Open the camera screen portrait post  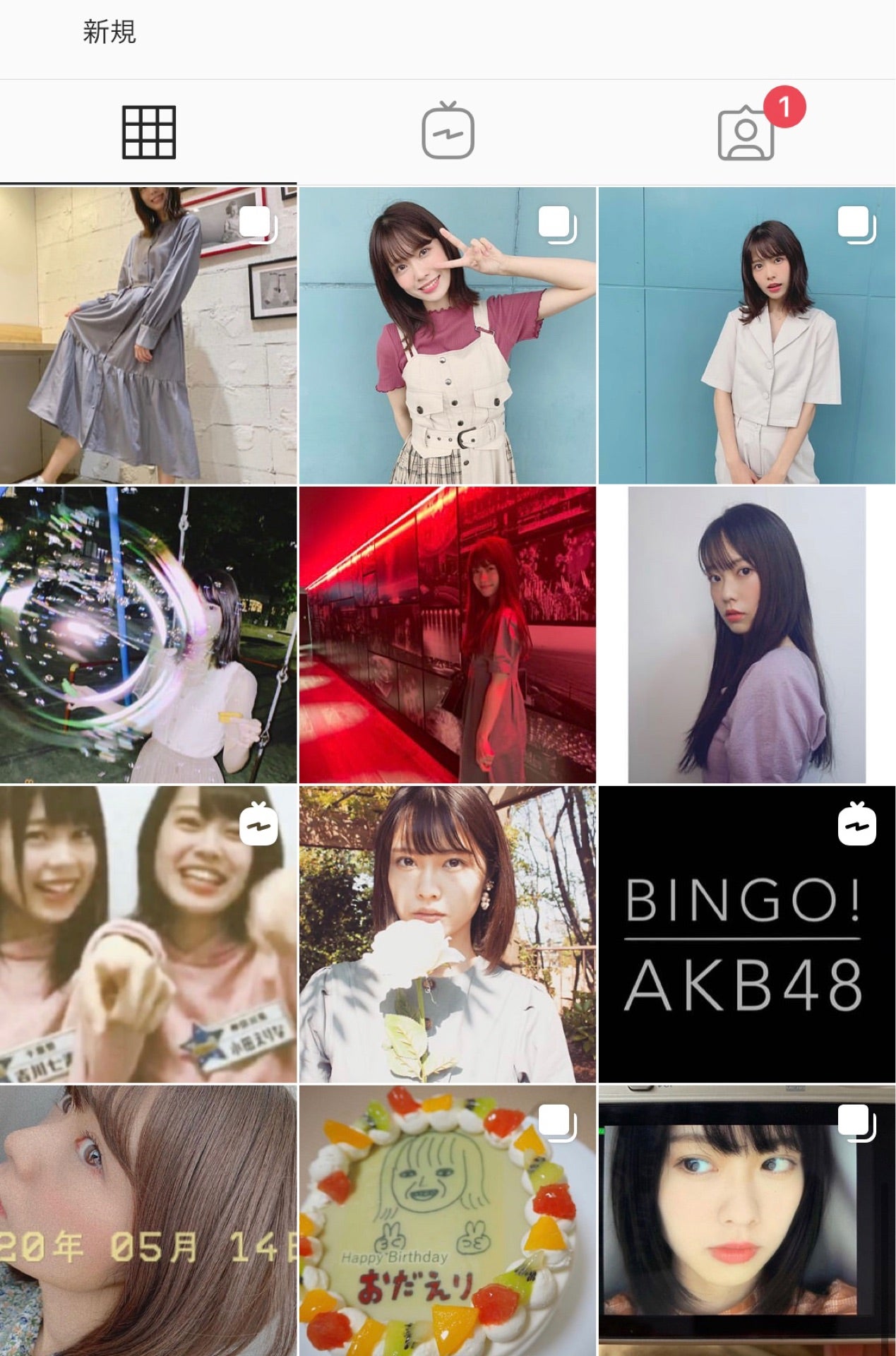click(747, 1220)
